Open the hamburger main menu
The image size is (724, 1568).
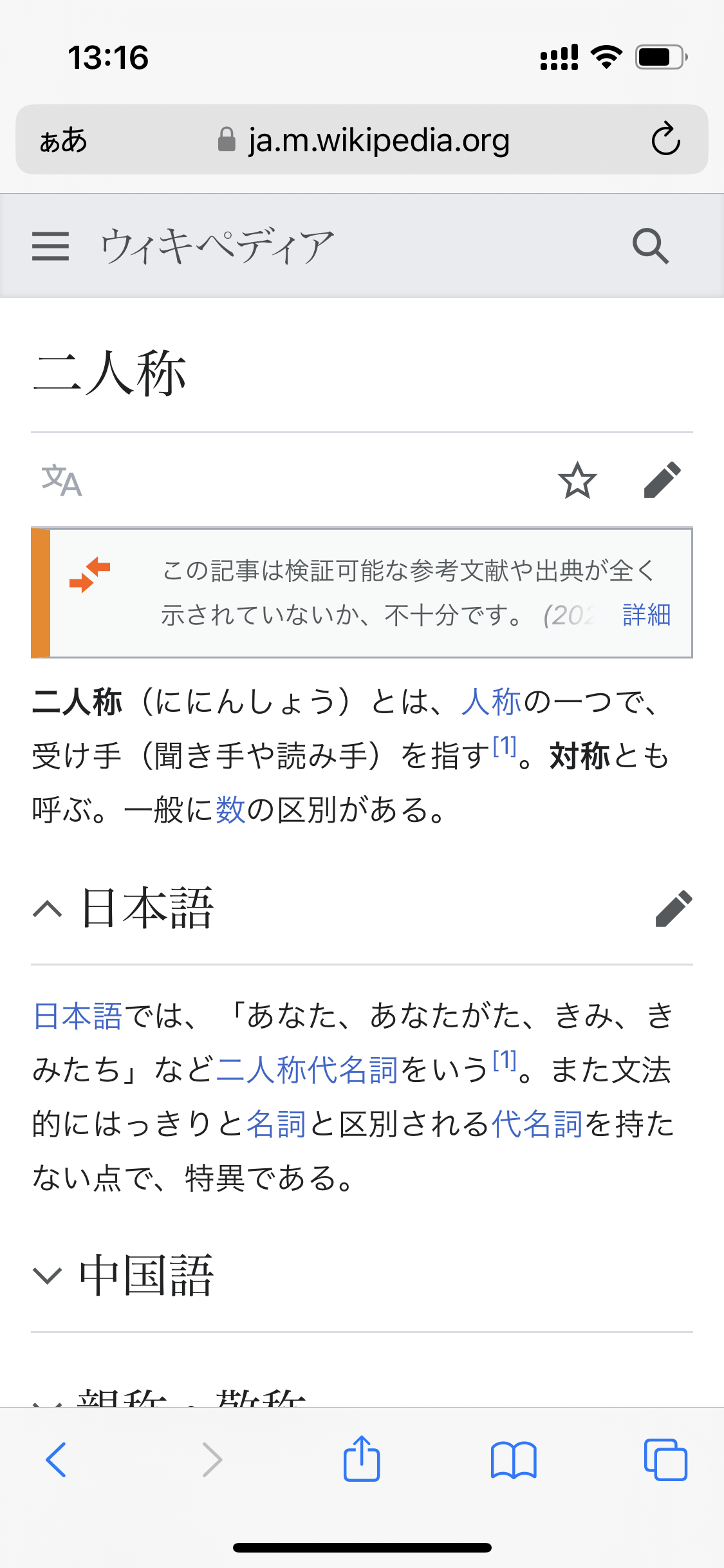click(x=50, y=246)
